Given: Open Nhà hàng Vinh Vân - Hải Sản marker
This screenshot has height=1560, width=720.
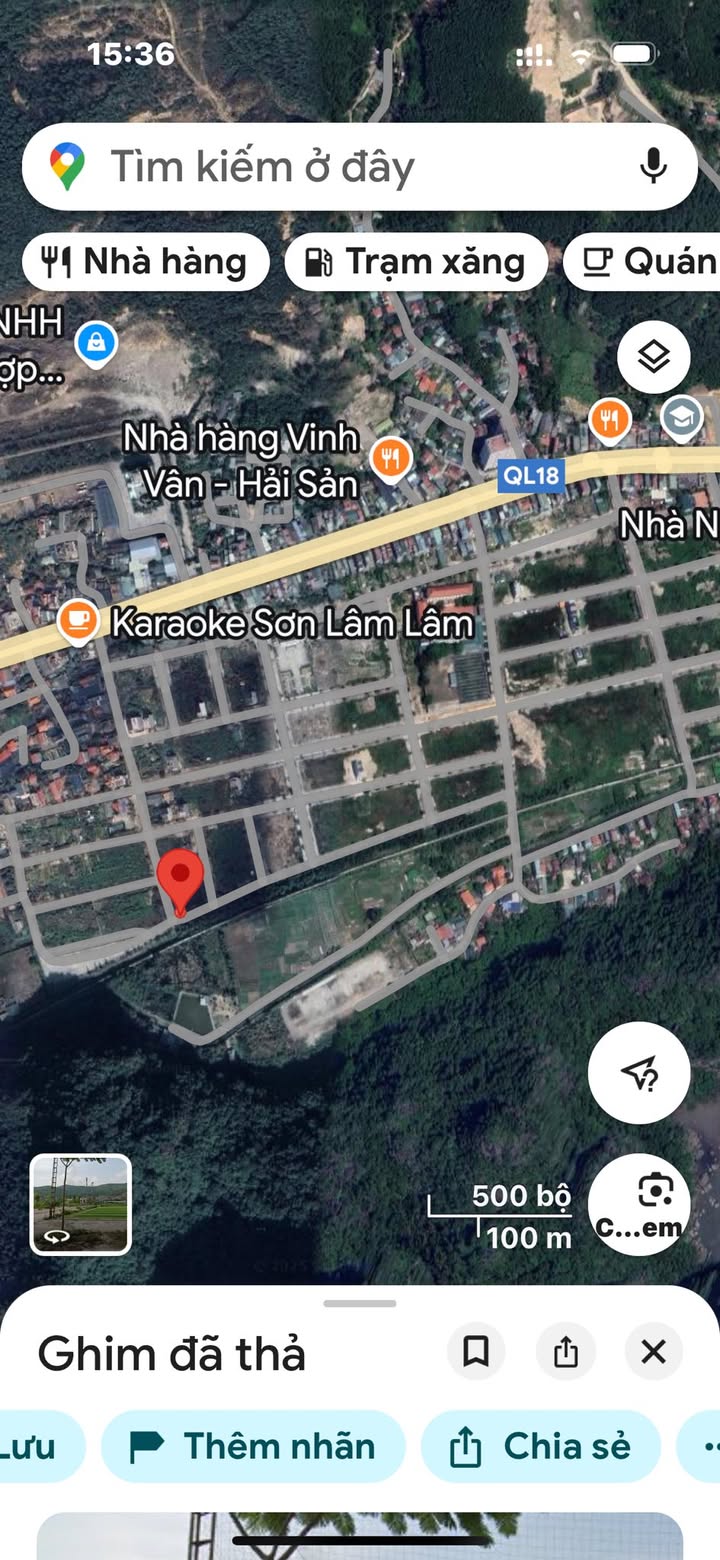Looking at the screenshot, I should pyautogui.click(x=390, y=458).
